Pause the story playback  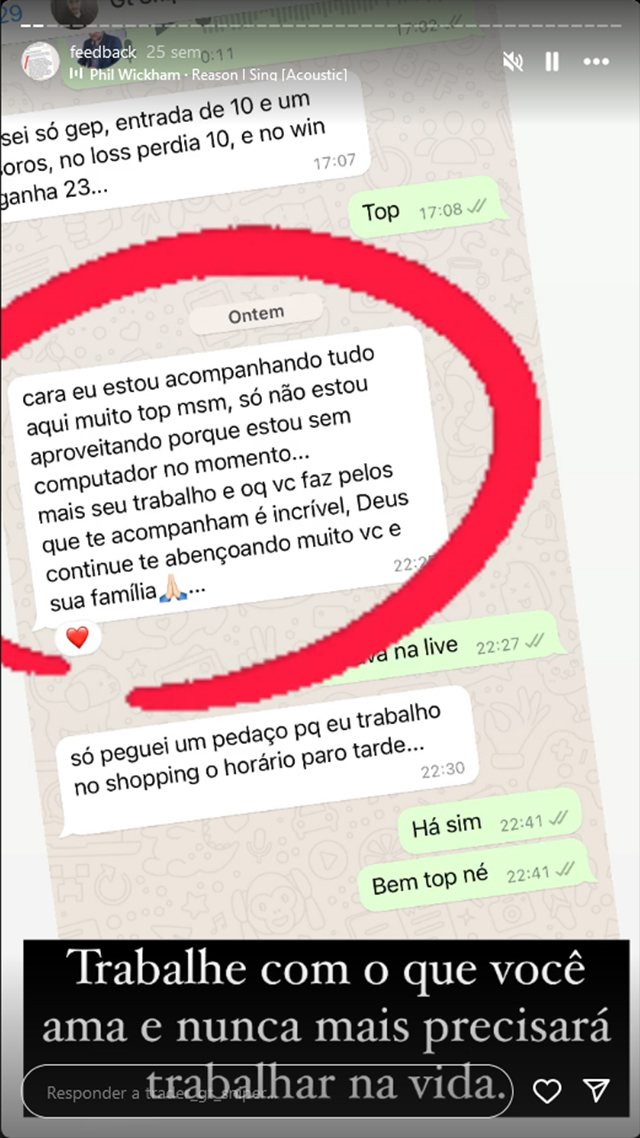click(552, 62)
